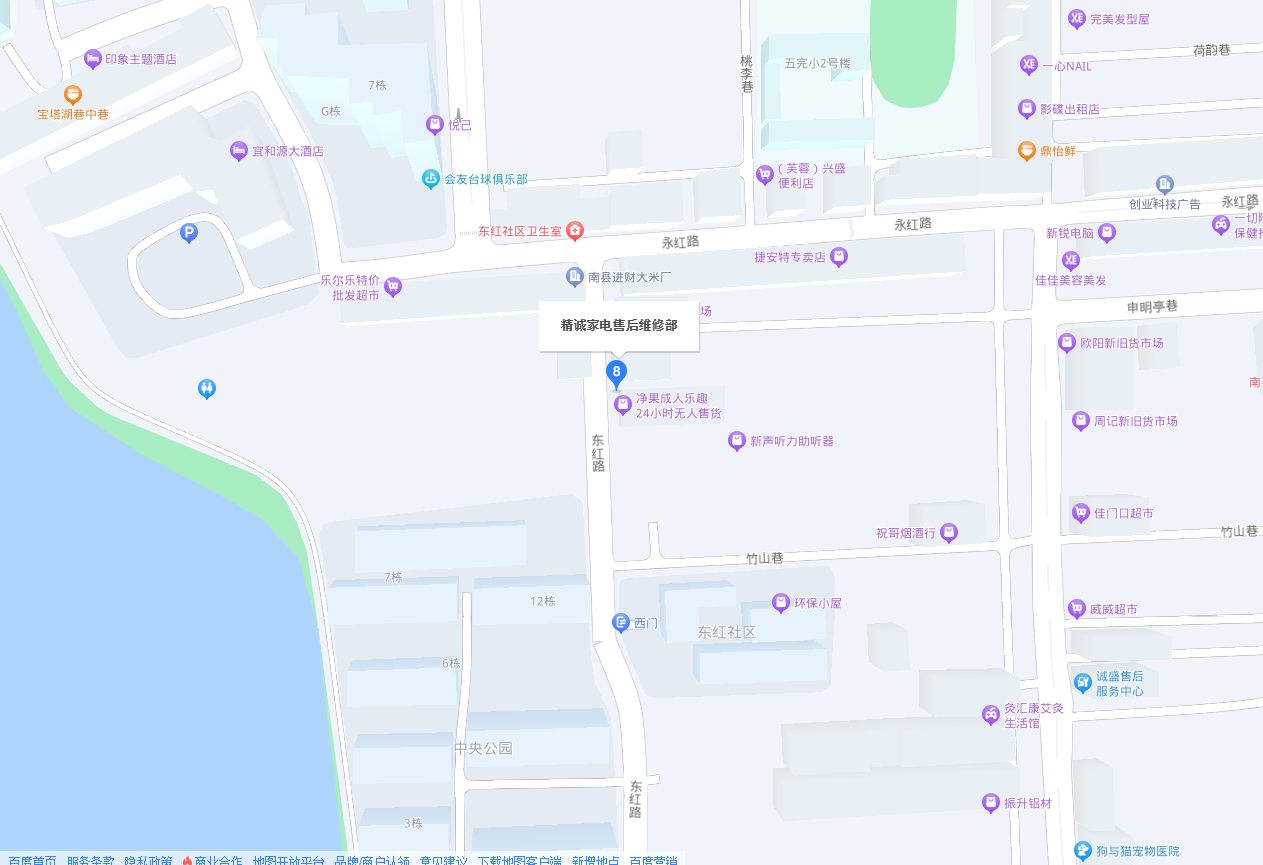The image size is (1263, 865).
Task: Open the 意见建议 feedback link
Action: tap(443, 860)
